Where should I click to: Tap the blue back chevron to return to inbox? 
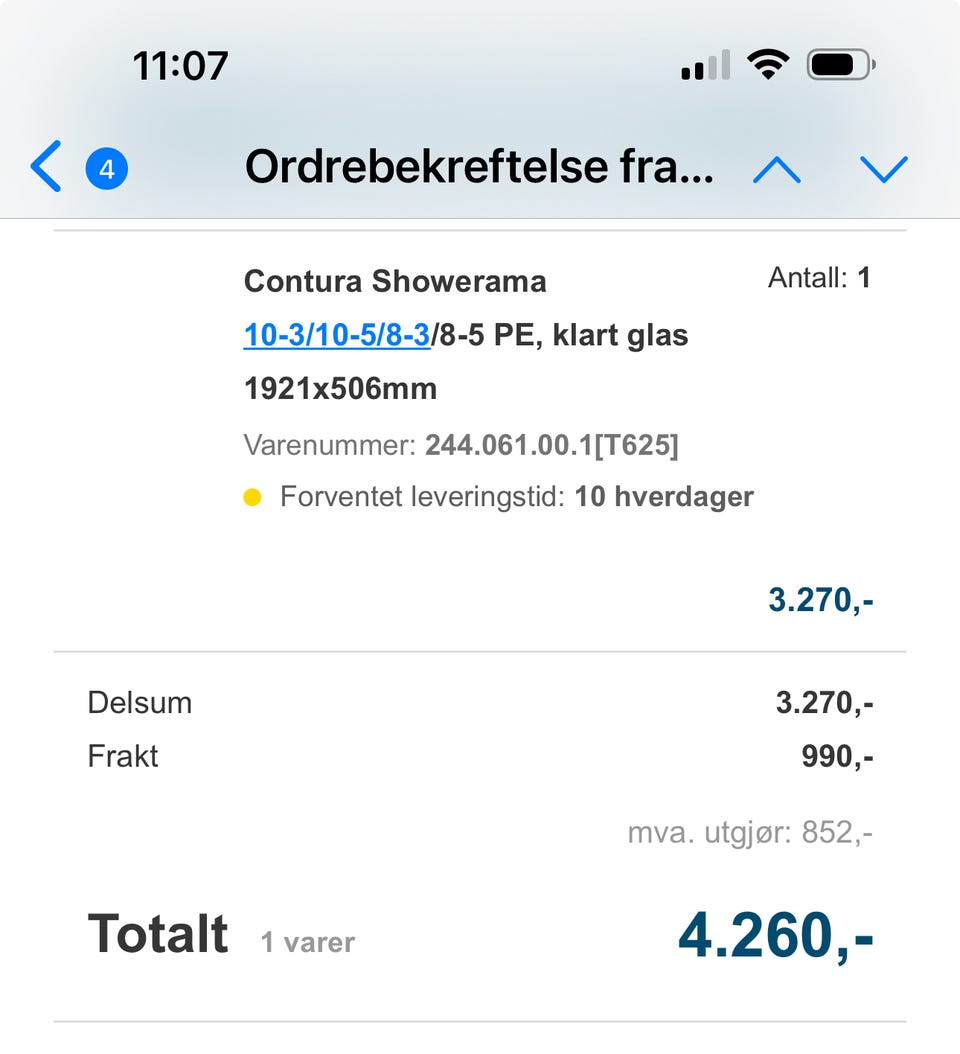tap(45, 168)
